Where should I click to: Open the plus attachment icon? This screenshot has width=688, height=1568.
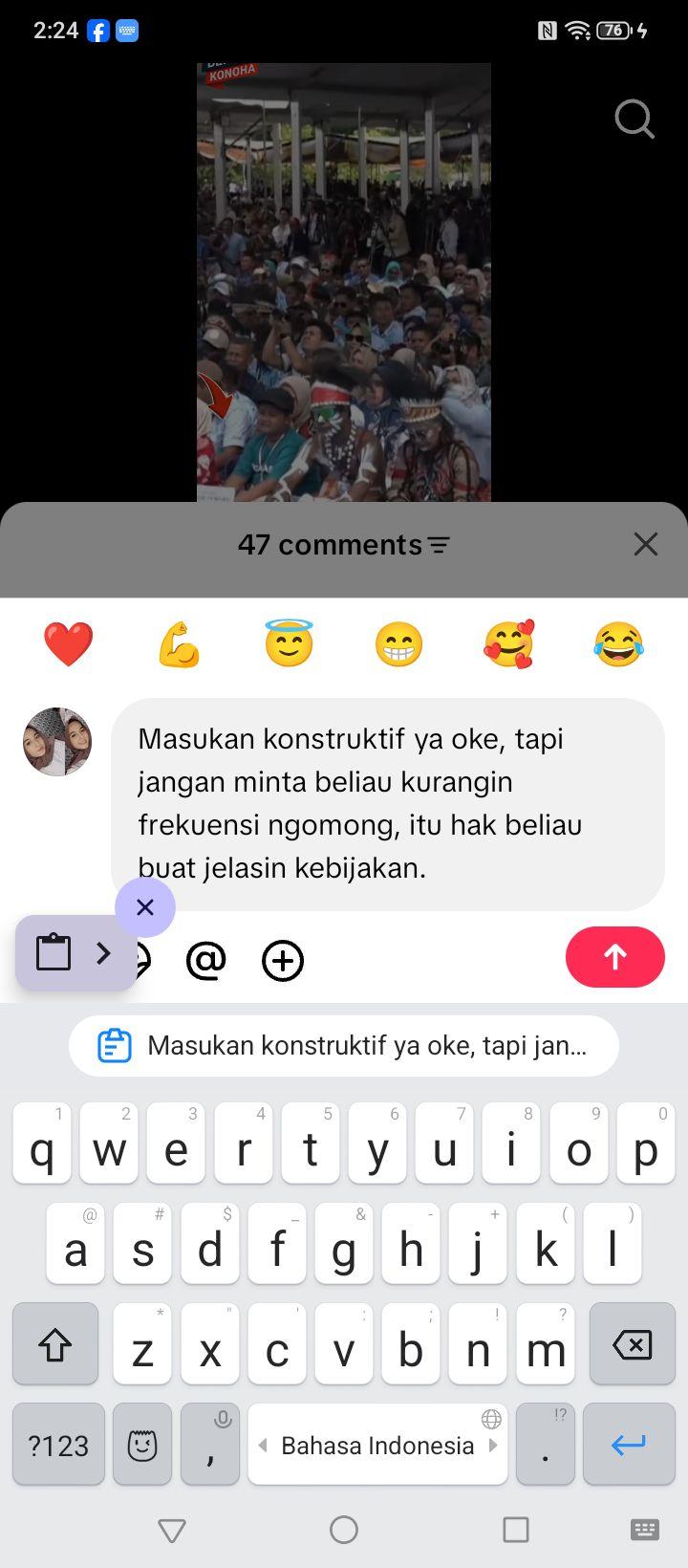point(283,961)
